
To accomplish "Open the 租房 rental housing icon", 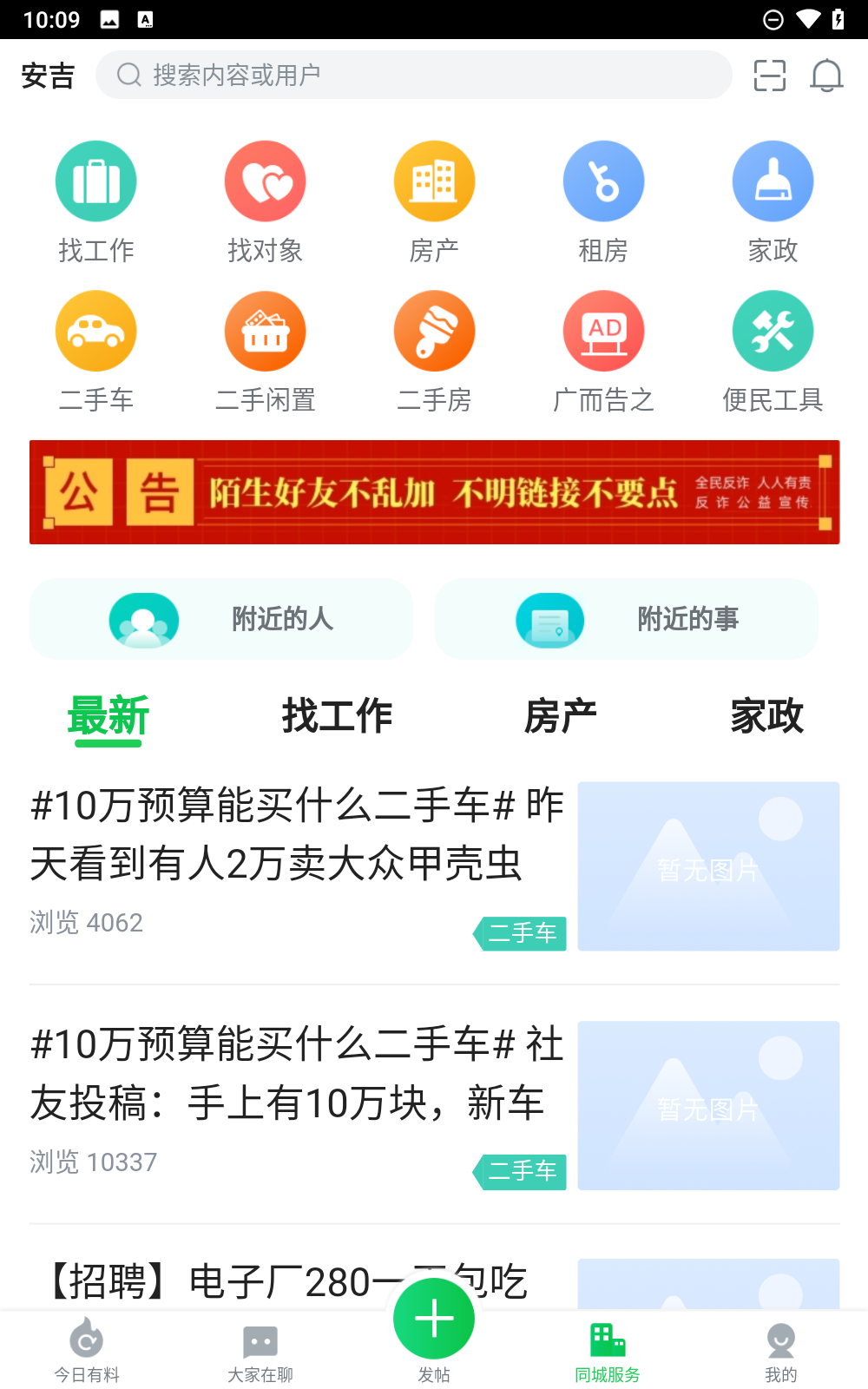I will tap(603, 198).
